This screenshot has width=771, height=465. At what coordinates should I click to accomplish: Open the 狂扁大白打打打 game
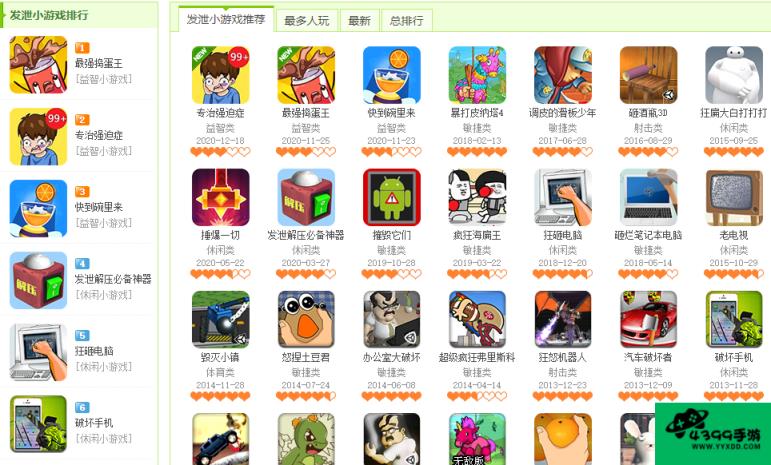[734, 75]
